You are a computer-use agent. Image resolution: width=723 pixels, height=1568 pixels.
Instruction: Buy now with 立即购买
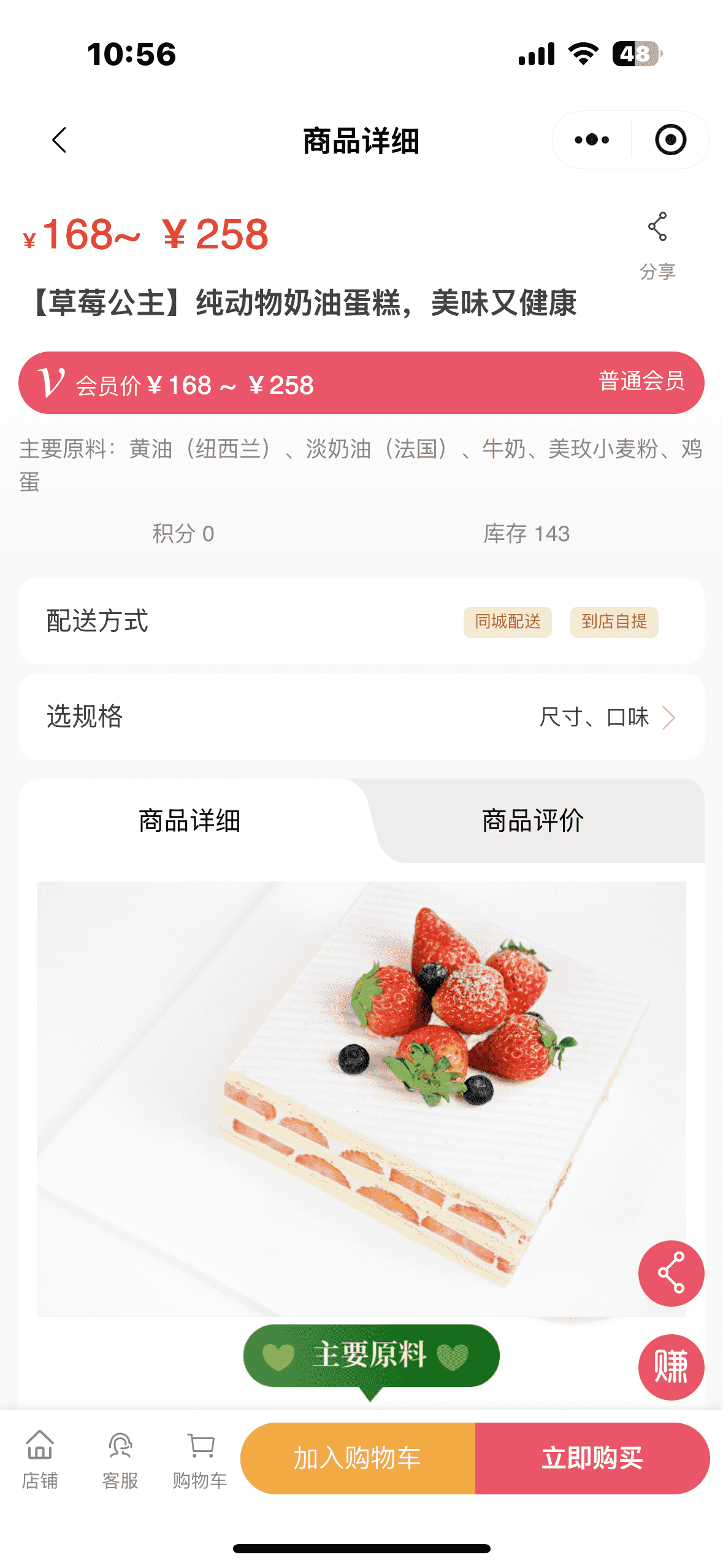592,1458
